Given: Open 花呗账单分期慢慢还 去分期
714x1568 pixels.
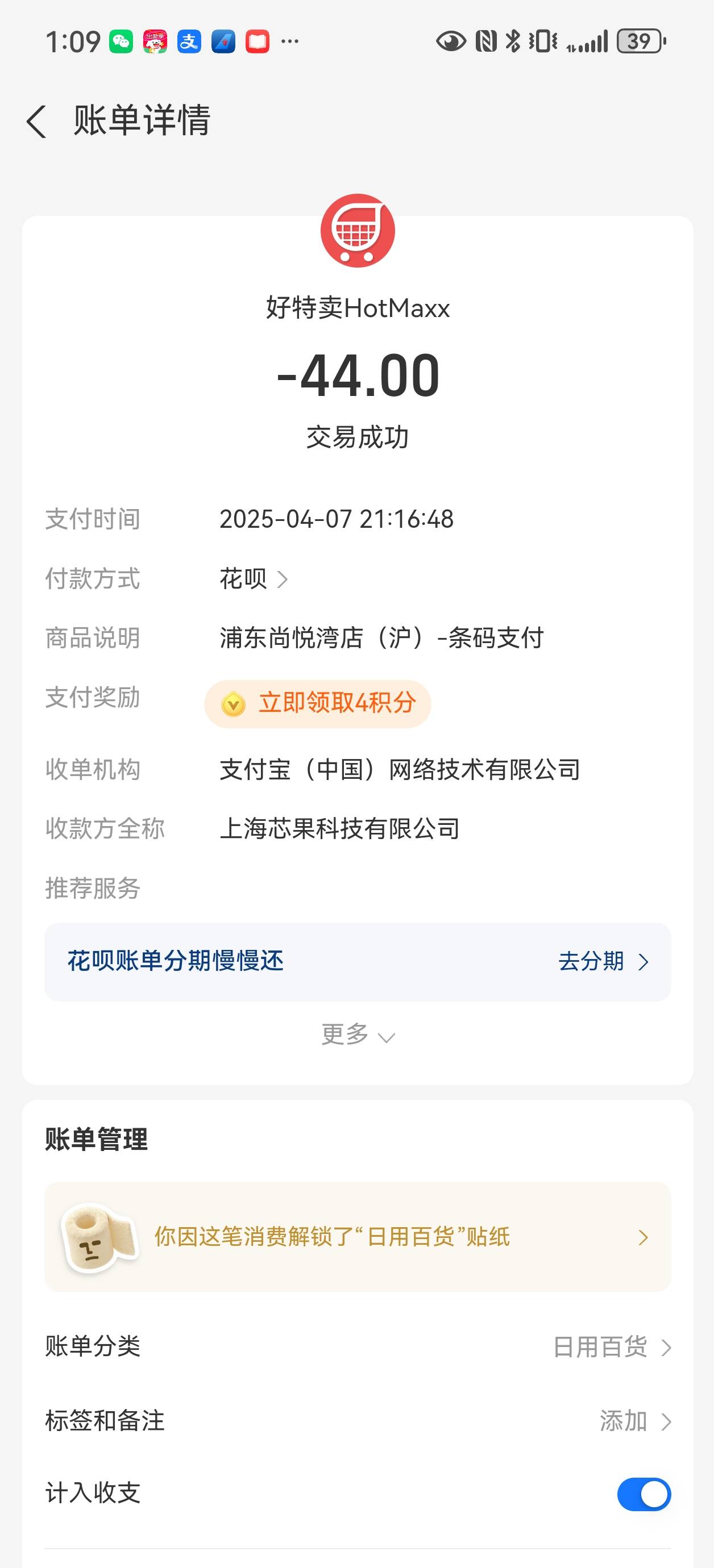Looking at the screenshot, I should 358,962.
